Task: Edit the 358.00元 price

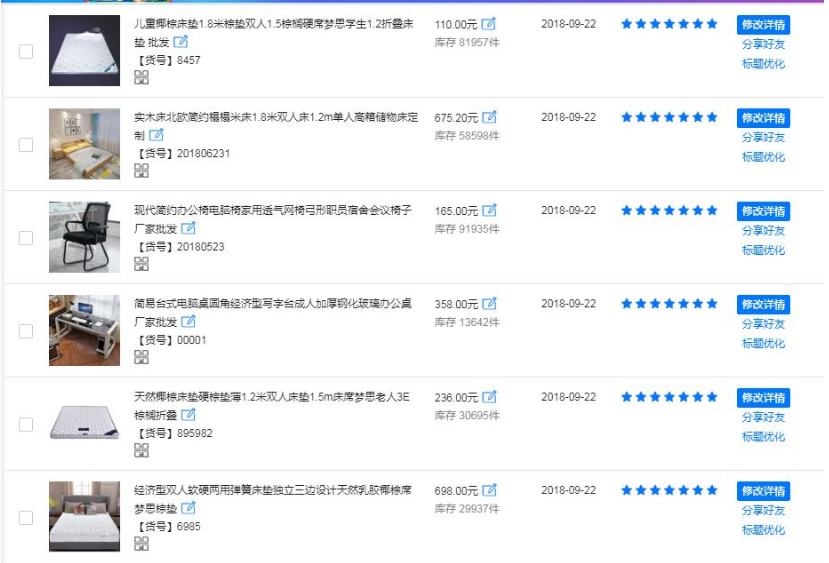Action: click(489, 304)
